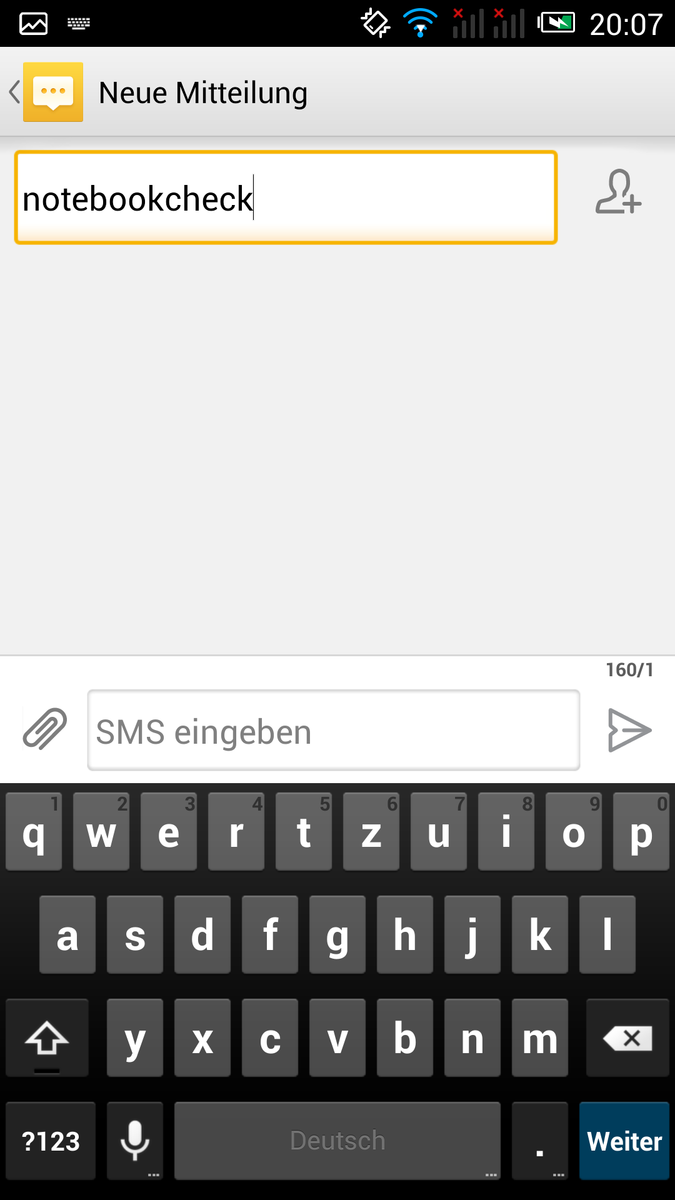Tap the SMS eingeben message field
Image resolution: width=675 pixels, height=1200 pixels.
(333, 731)
